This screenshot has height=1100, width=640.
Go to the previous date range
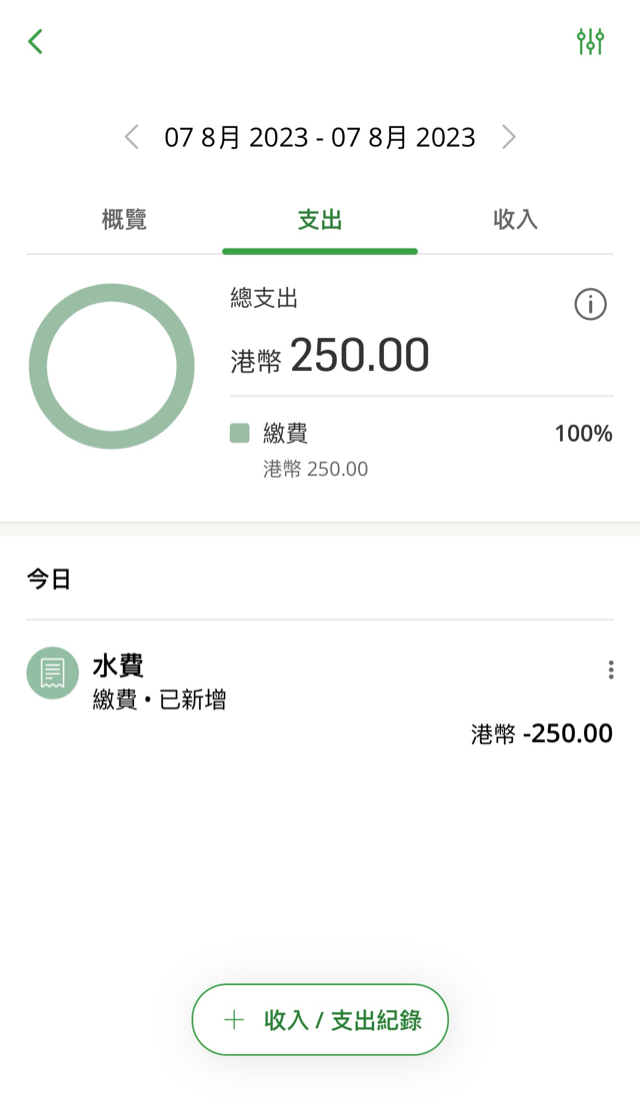point(131,137)
